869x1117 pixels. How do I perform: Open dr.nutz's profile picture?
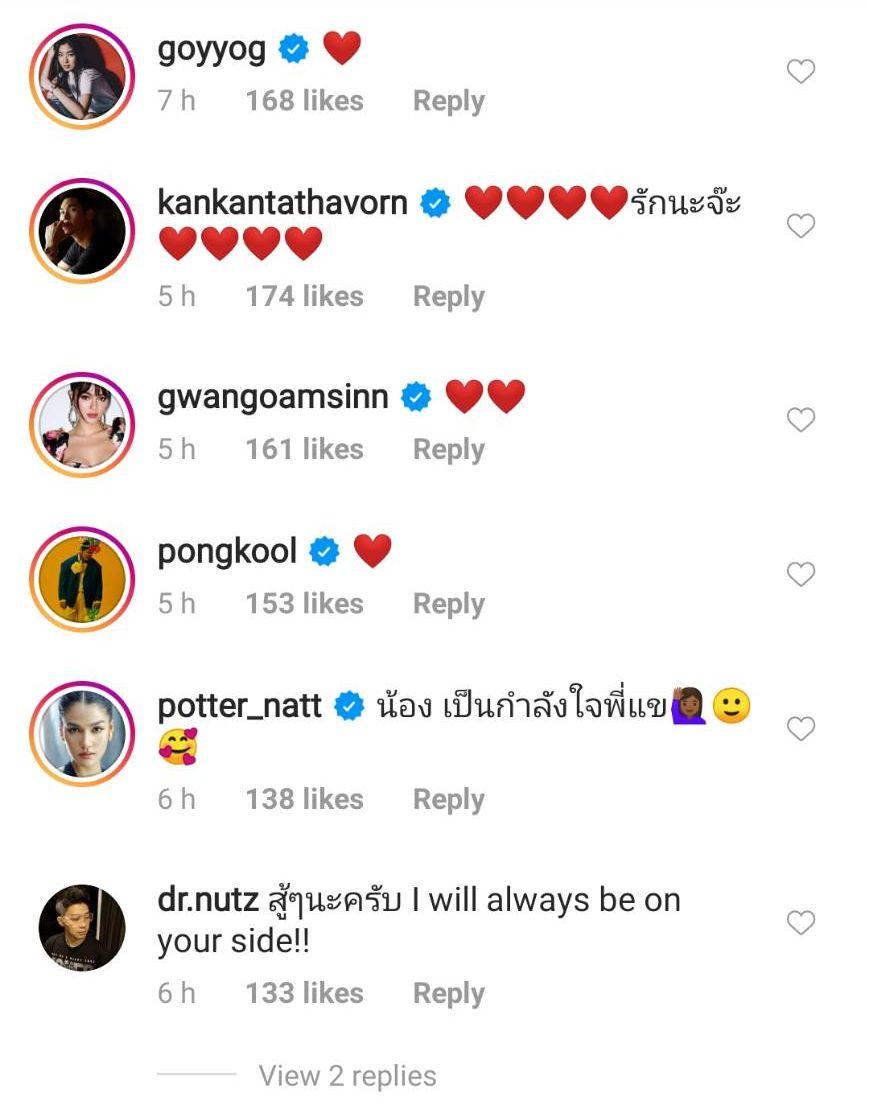click(x=83, y=927)
